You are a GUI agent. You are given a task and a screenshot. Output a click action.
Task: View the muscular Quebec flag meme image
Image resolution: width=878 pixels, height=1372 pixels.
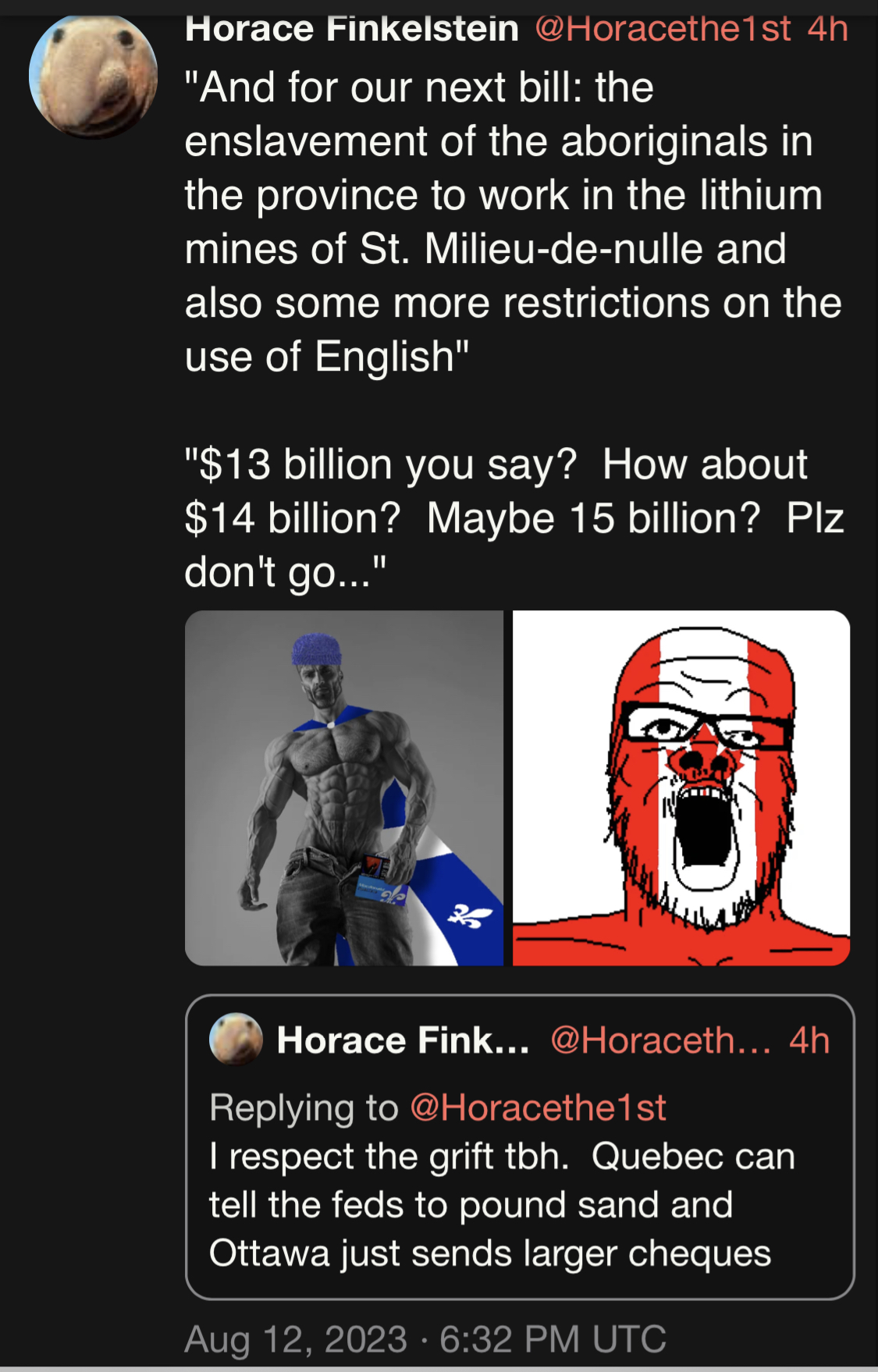coord(344,787)
